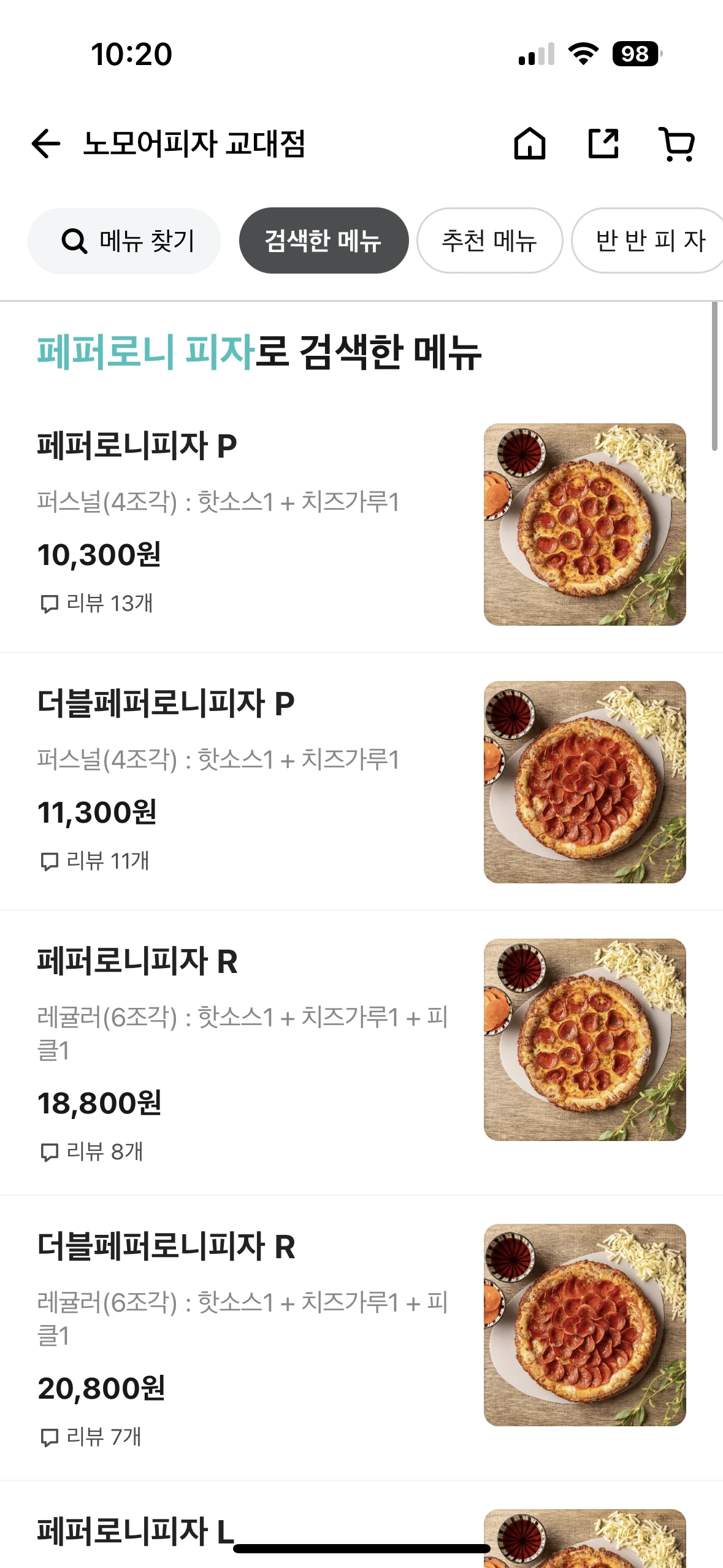
Task: Share this restaurant page
Action: point(603,144)
